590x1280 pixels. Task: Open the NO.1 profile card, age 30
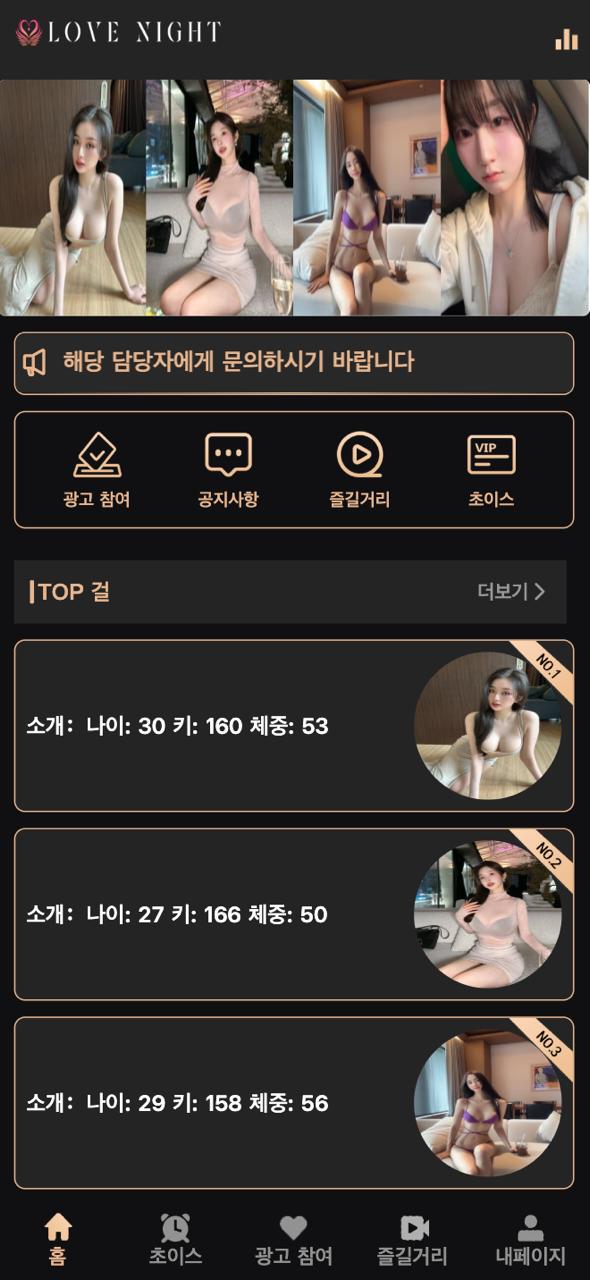coord(294,726)
